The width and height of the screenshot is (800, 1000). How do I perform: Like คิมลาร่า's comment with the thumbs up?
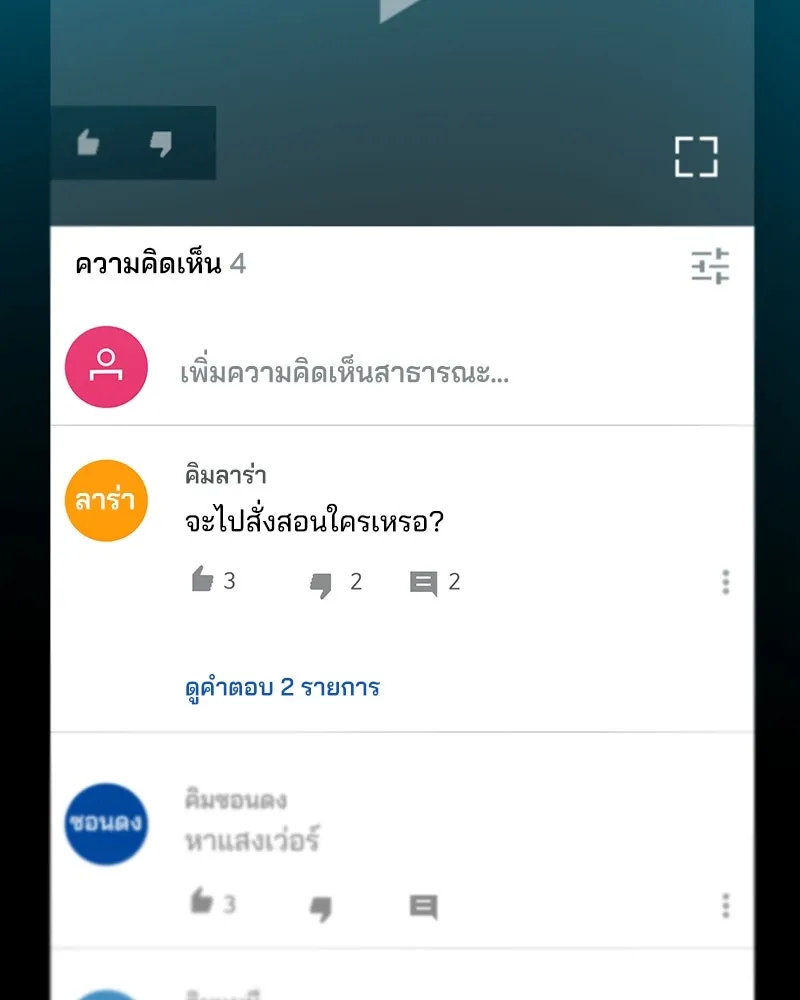pyautogui.click(x=203, y=582)
